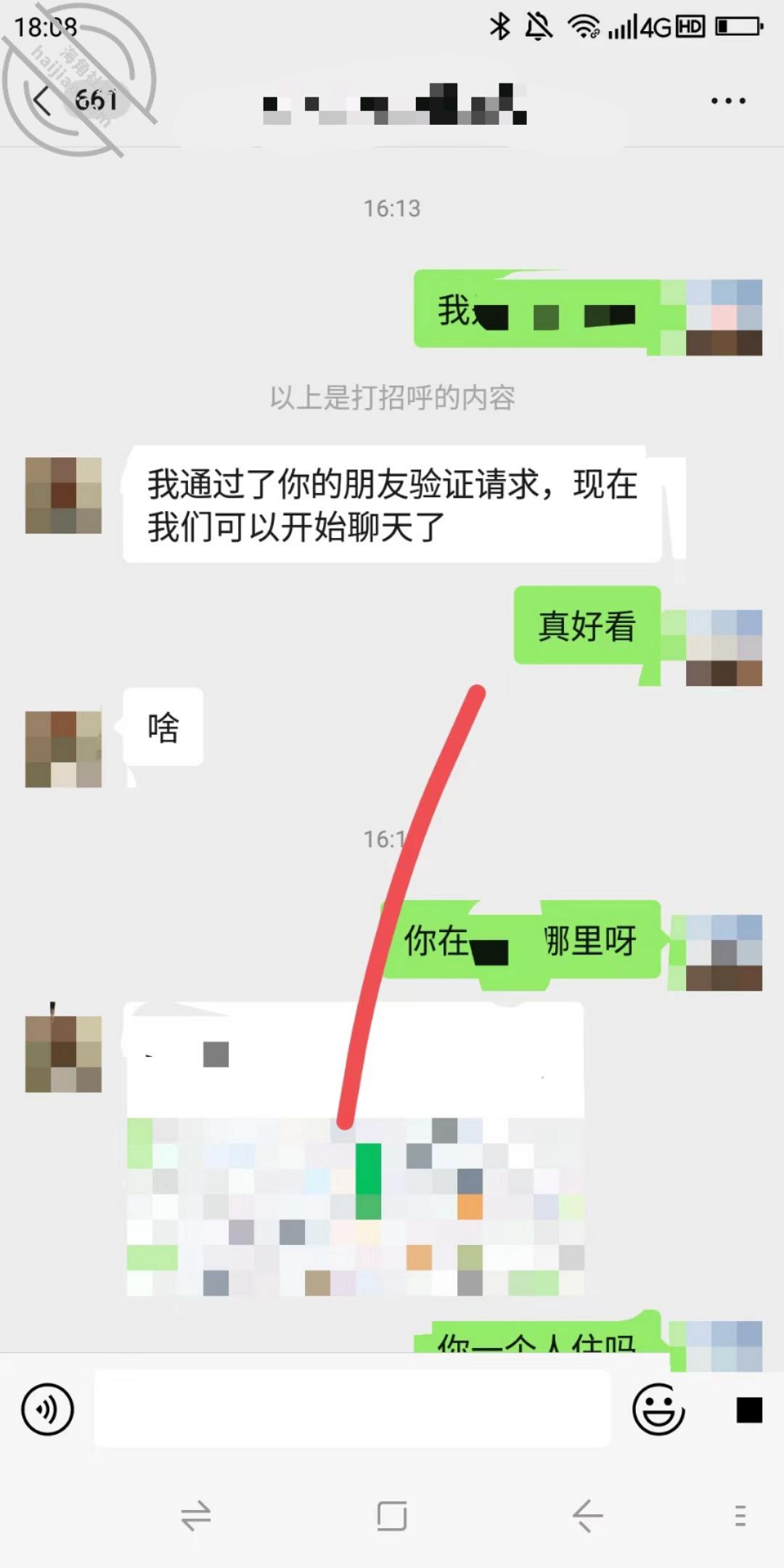
Task: Open the three-dot chat info menu
Action: click(x=728, y=101)
